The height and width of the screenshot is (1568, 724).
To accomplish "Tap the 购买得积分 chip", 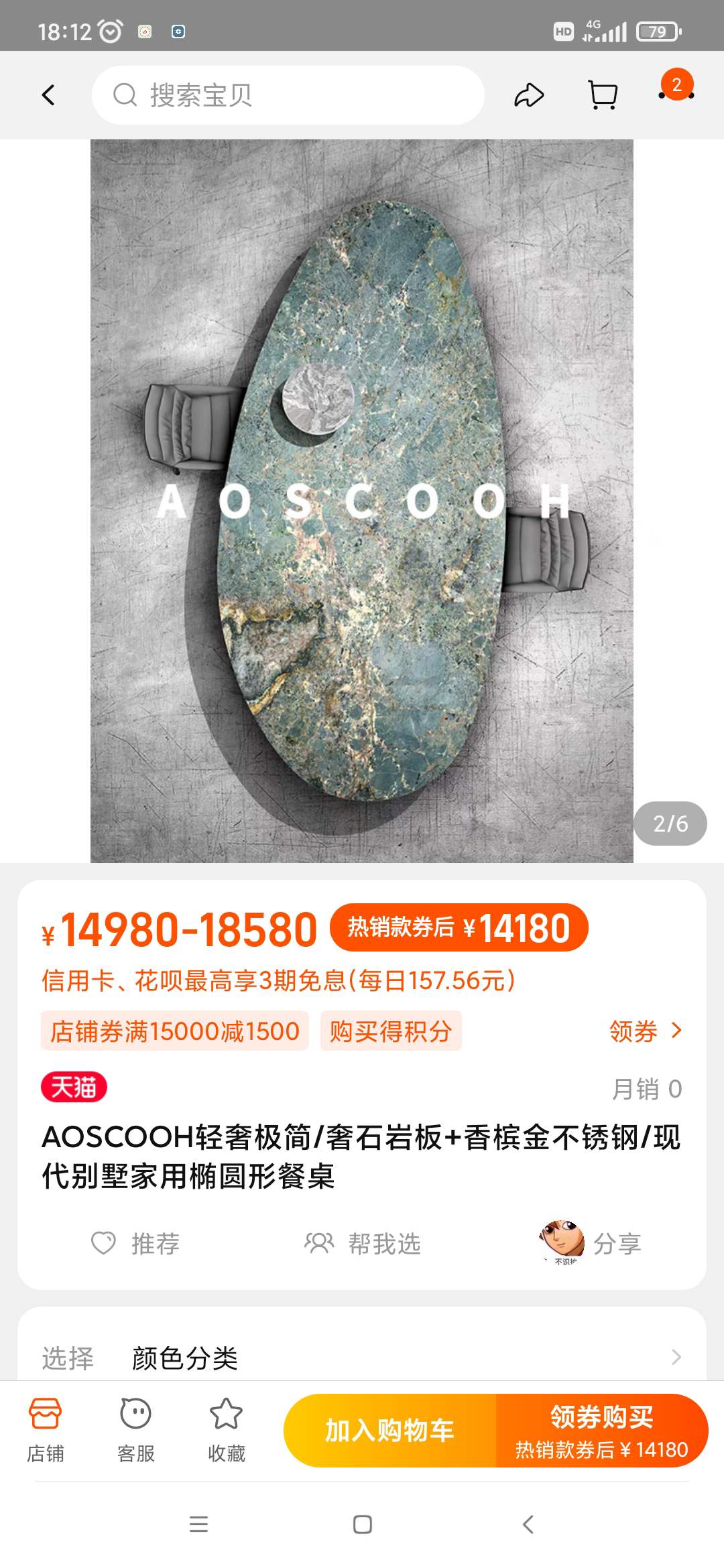I will pyautogui.click(x=391, y=1031).
